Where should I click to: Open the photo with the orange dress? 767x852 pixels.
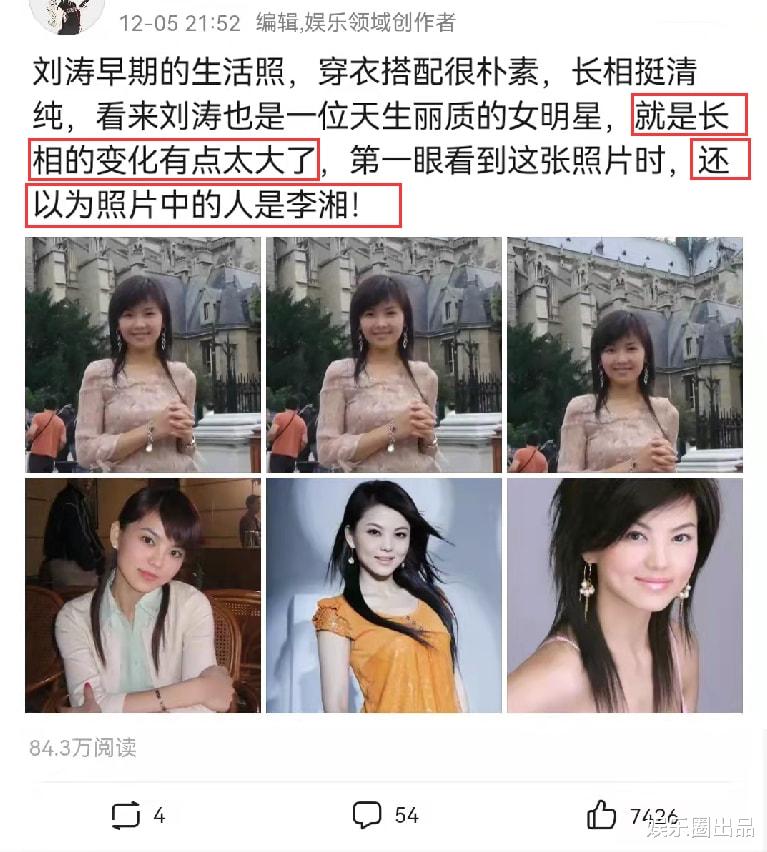383,597
